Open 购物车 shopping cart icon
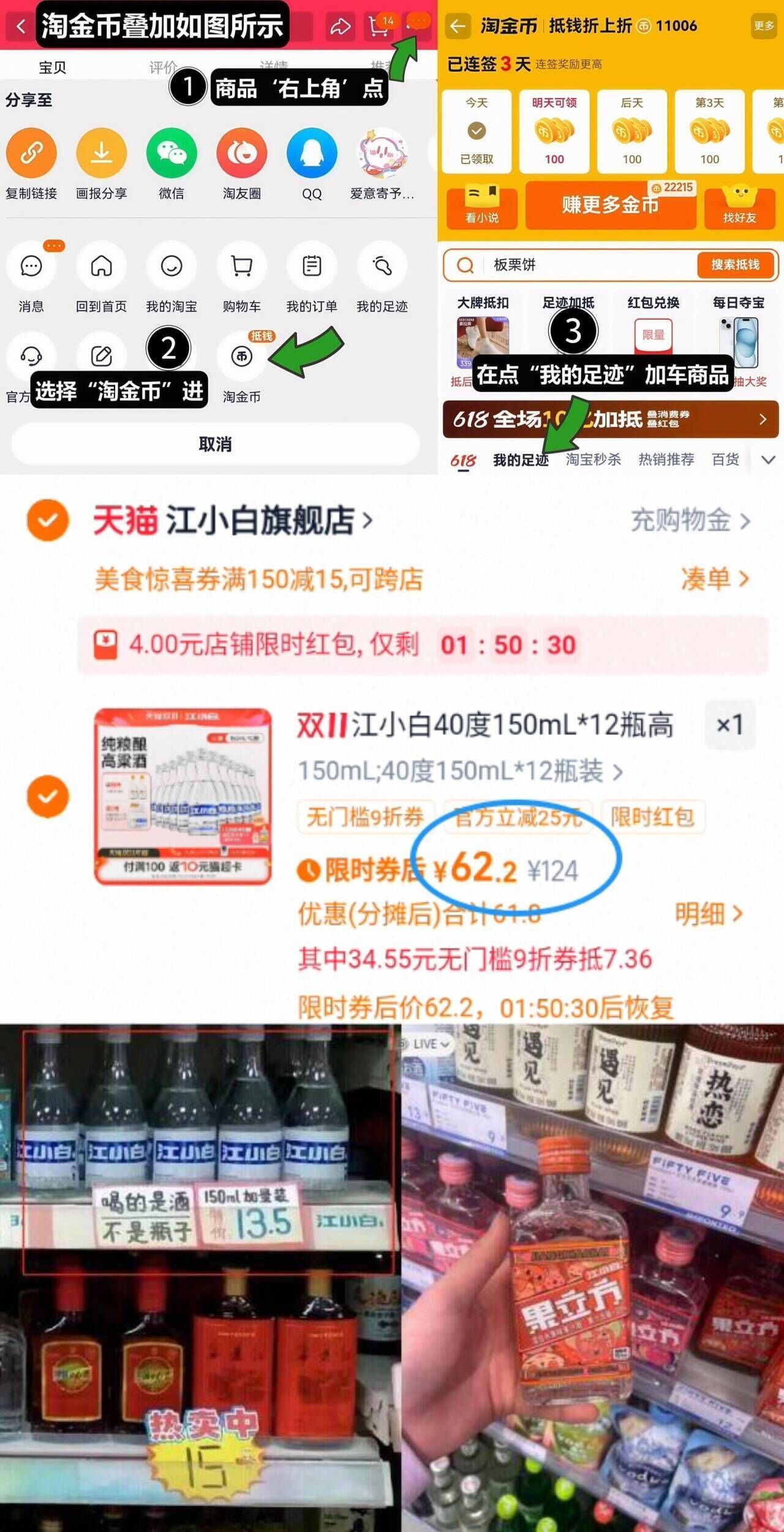This screenshot has height=1532, width=784. (x=241, y=266)
